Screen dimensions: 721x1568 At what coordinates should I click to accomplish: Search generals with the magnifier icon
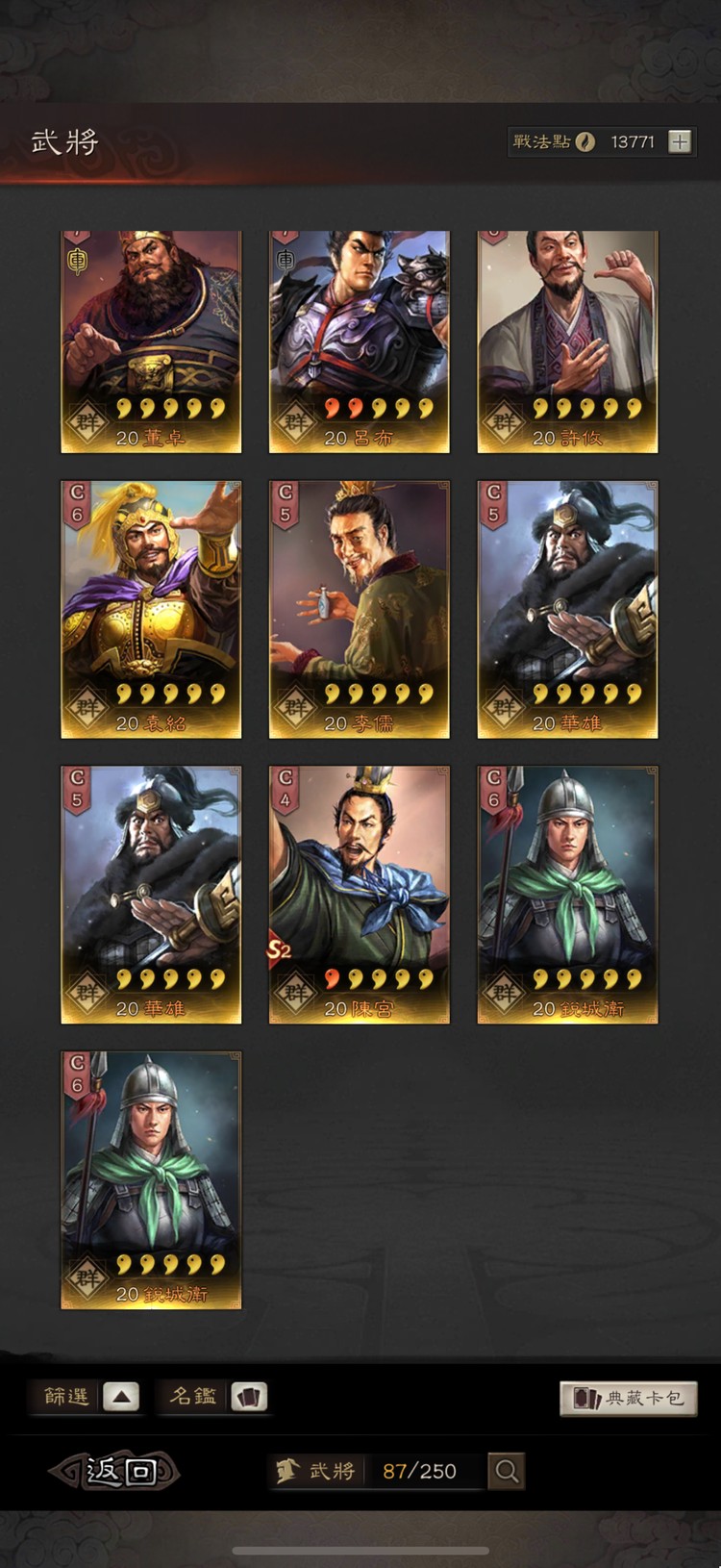click(x=507, y=1471)
